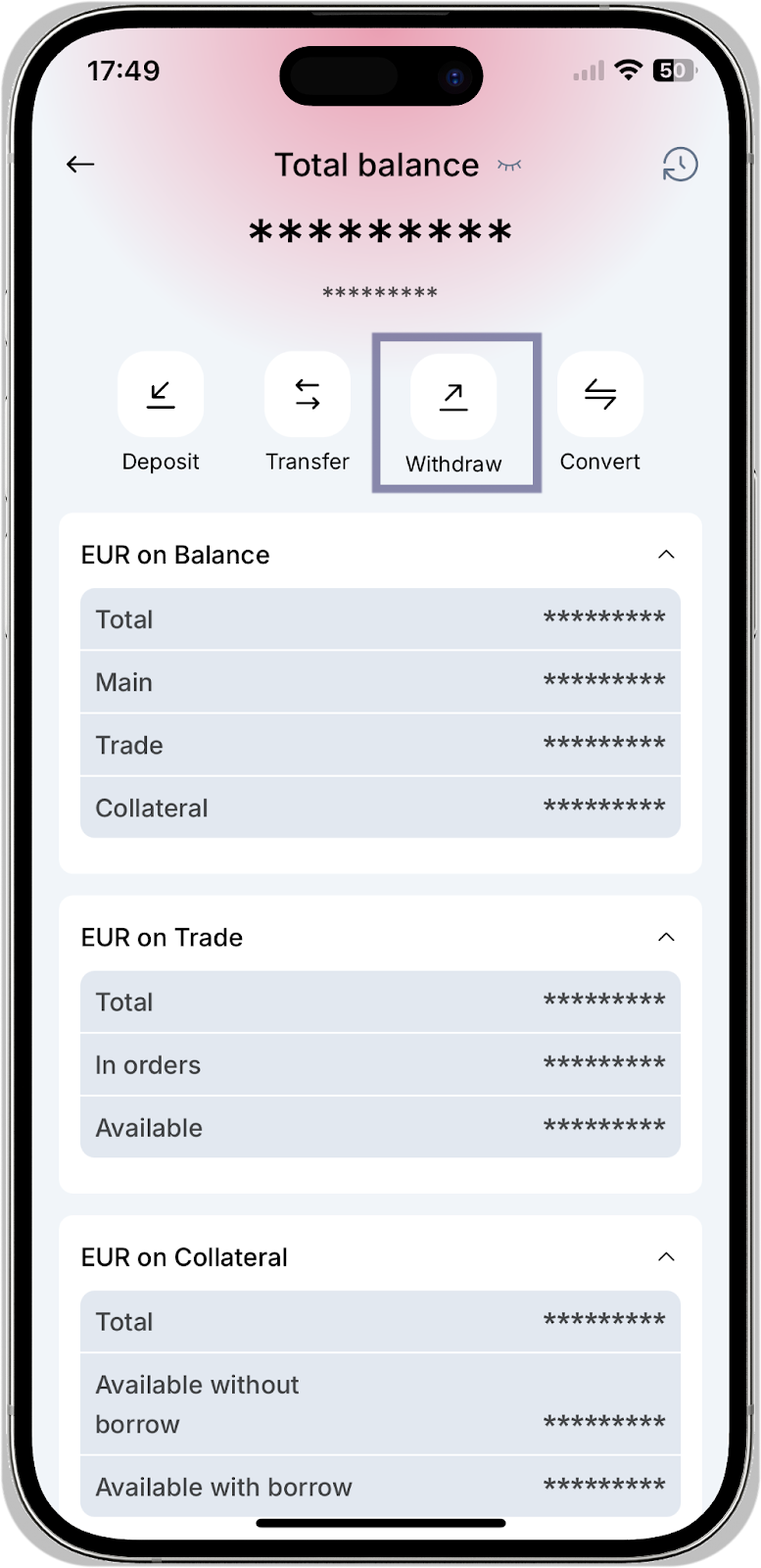Open transaction history clock icon
This screenshot has height=1568, width=761.
(680, 165)
